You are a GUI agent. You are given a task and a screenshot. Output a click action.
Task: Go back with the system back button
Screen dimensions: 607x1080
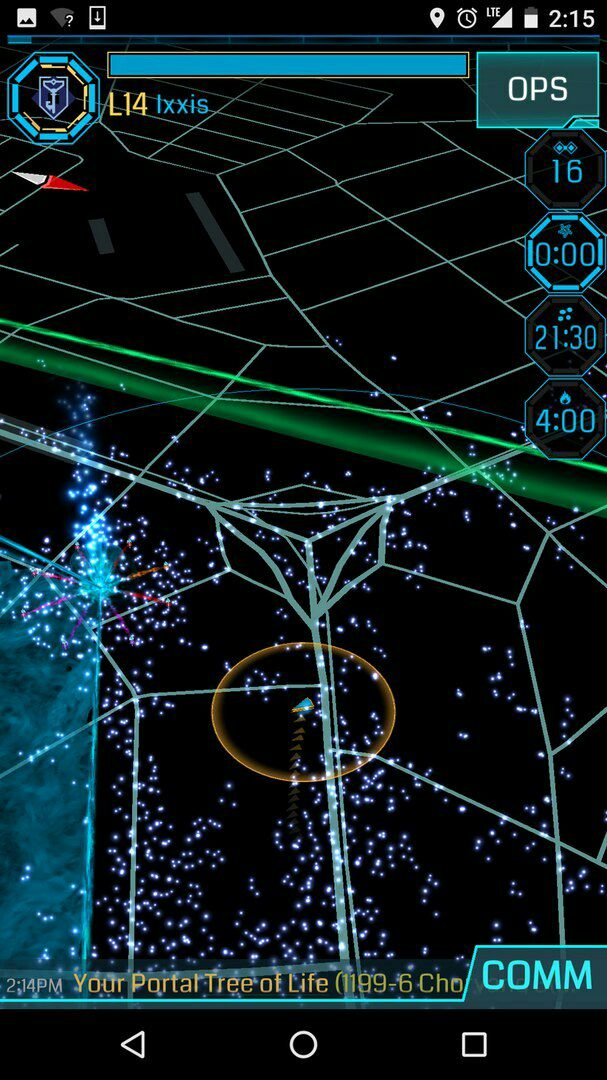pos(132,1043)
